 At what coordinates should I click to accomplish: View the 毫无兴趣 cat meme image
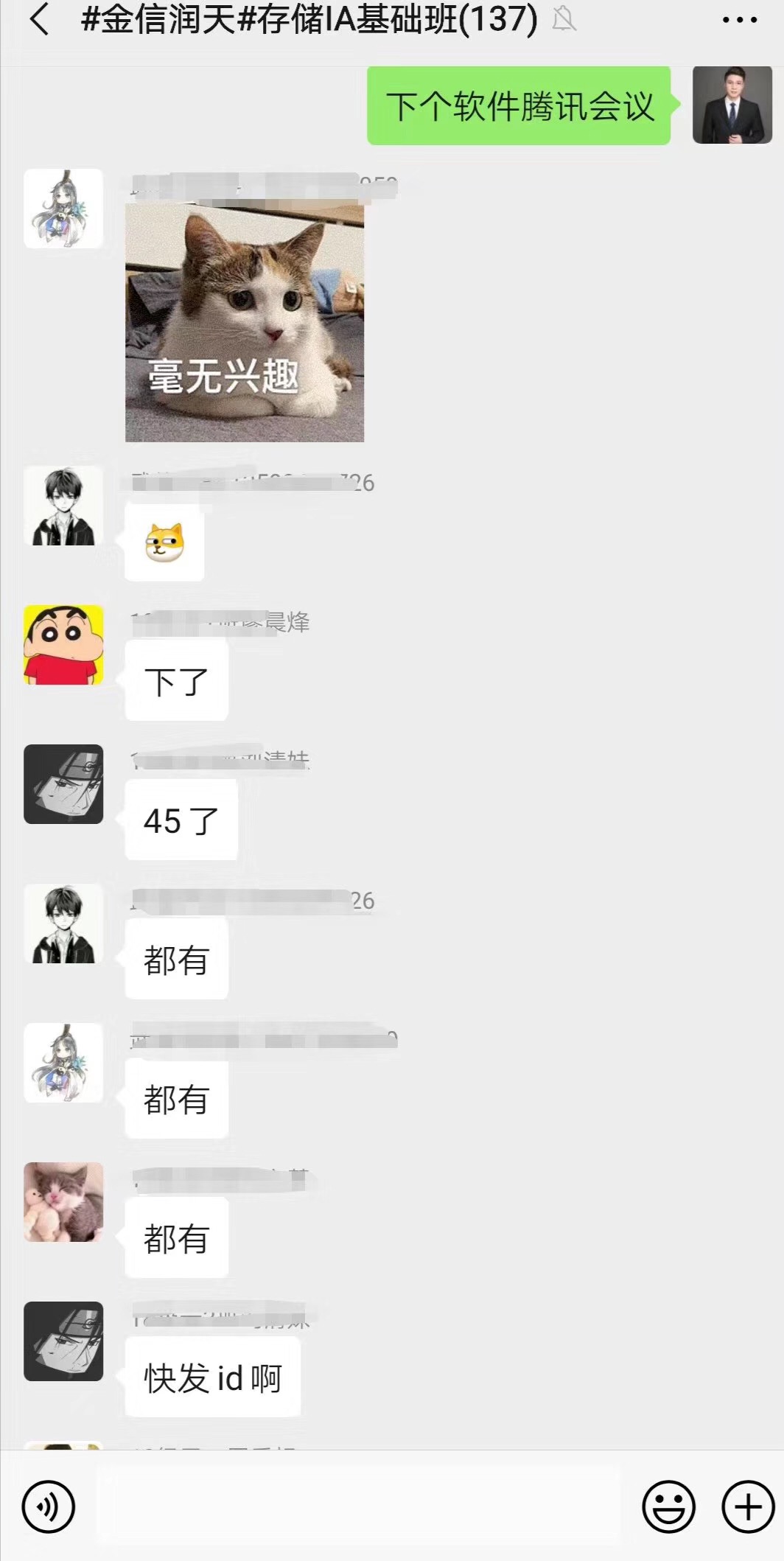click(x=245, y=323)
